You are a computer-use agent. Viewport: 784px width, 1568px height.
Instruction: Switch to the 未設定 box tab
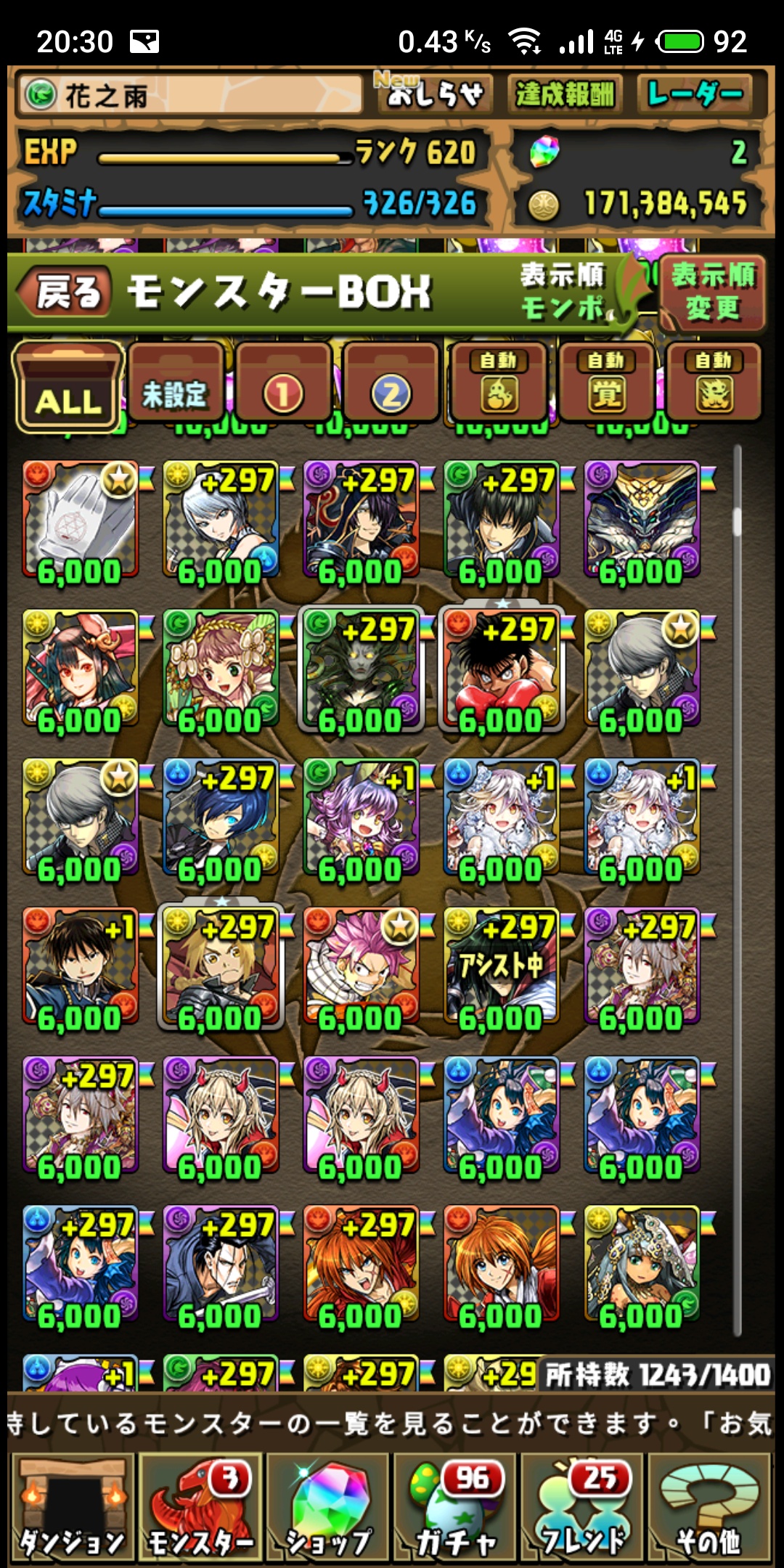click(x=175, y=385)
